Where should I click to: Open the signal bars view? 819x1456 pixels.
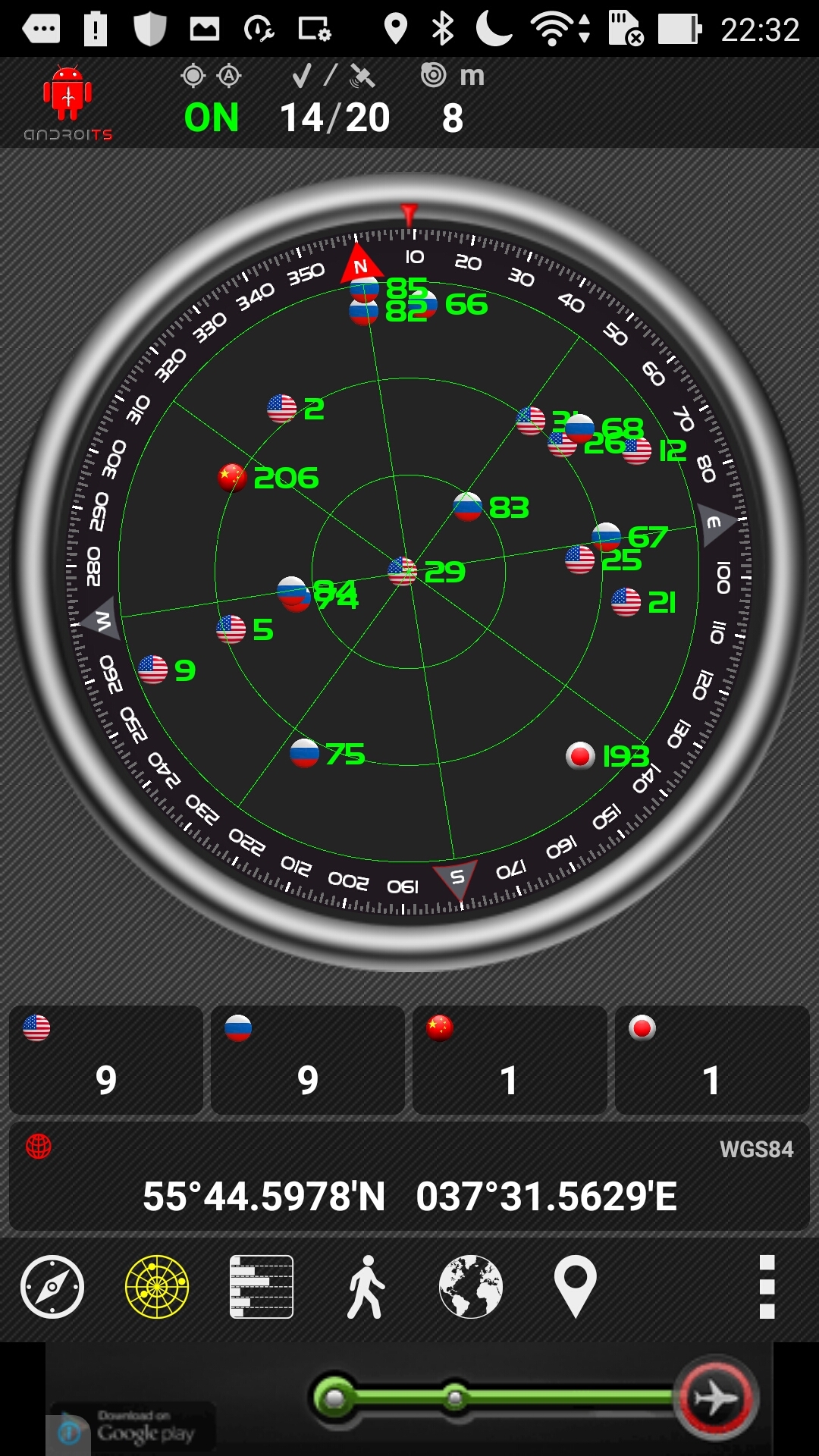click(262, 1287)
